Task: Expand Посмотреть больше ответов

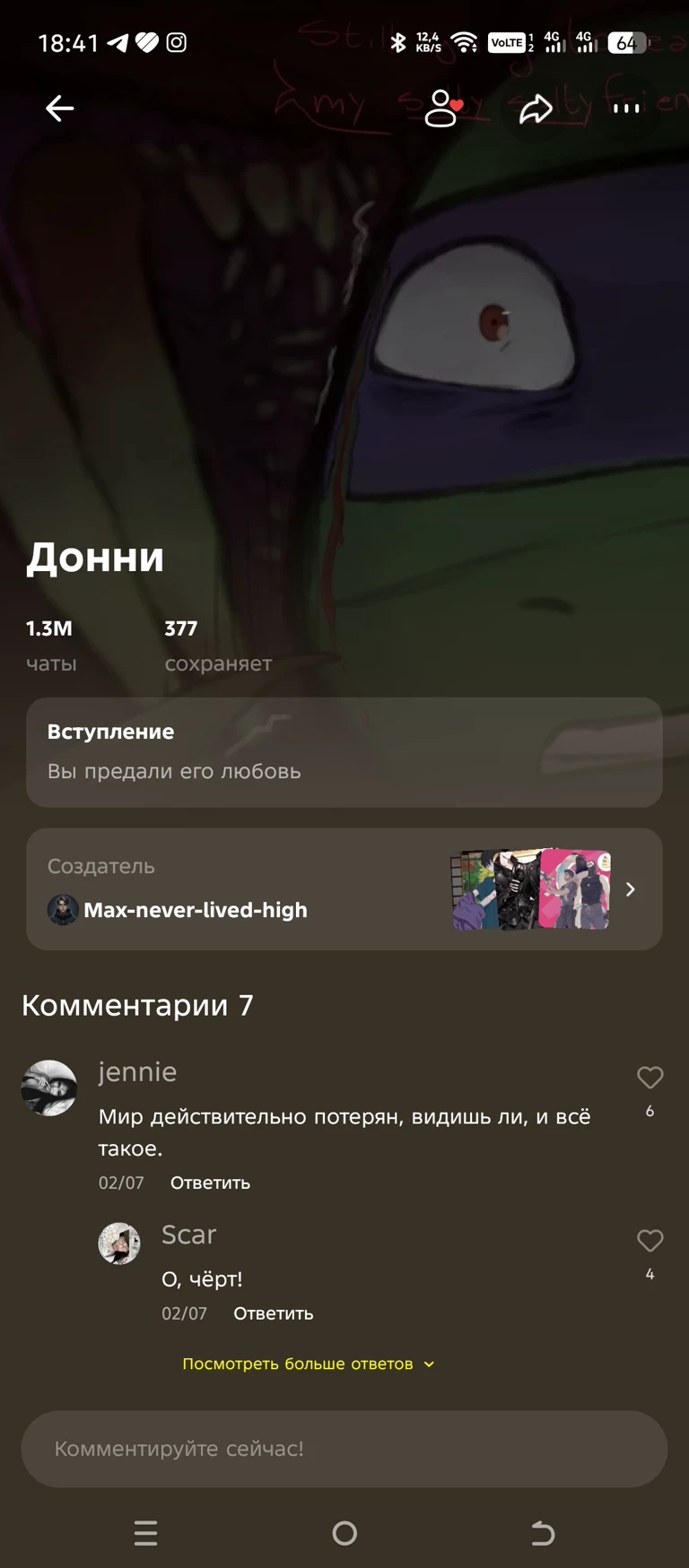Action: tap(308, 1364)
